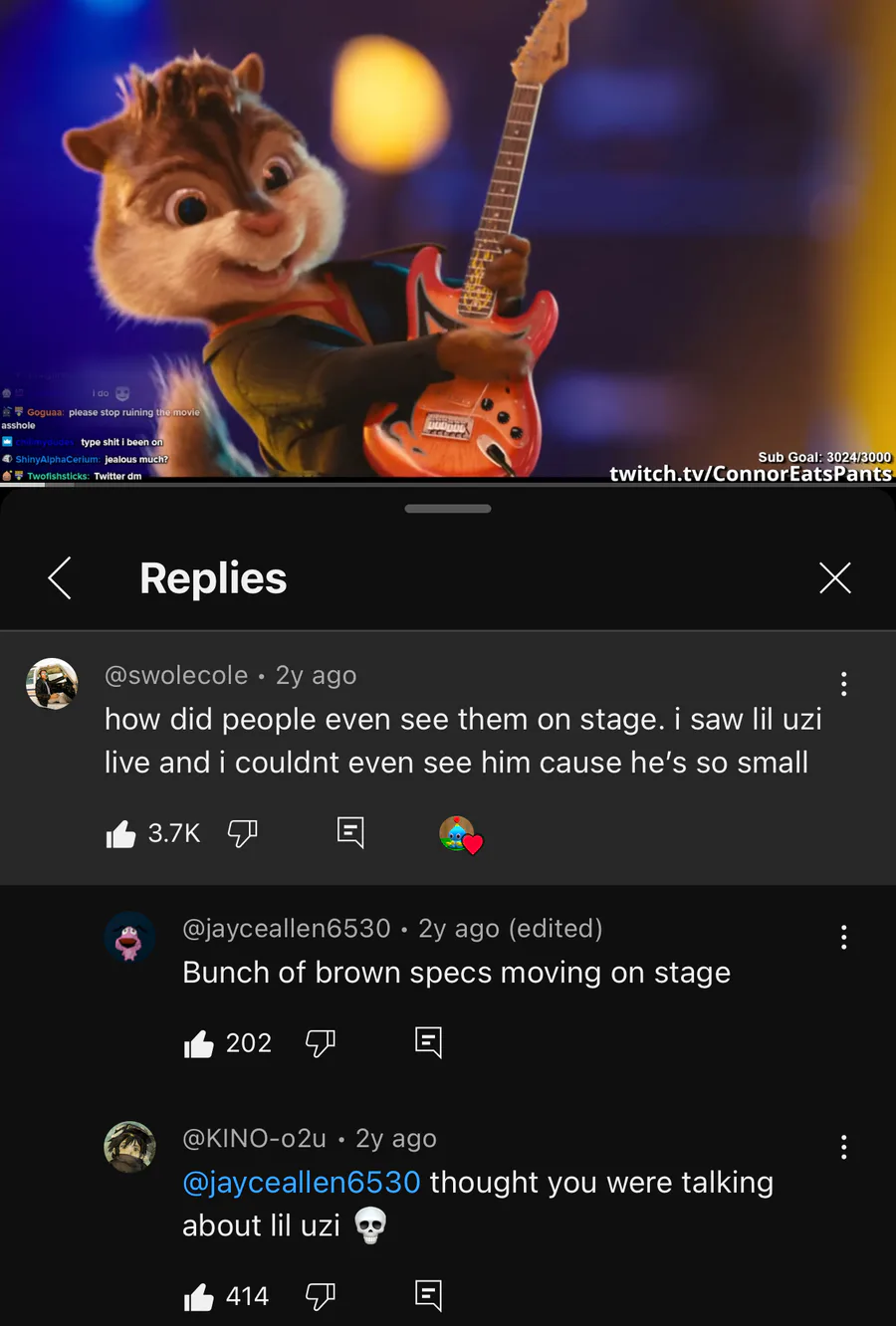
Task: Open options for @jayceallen6530's reply
Action: (843, 937)
